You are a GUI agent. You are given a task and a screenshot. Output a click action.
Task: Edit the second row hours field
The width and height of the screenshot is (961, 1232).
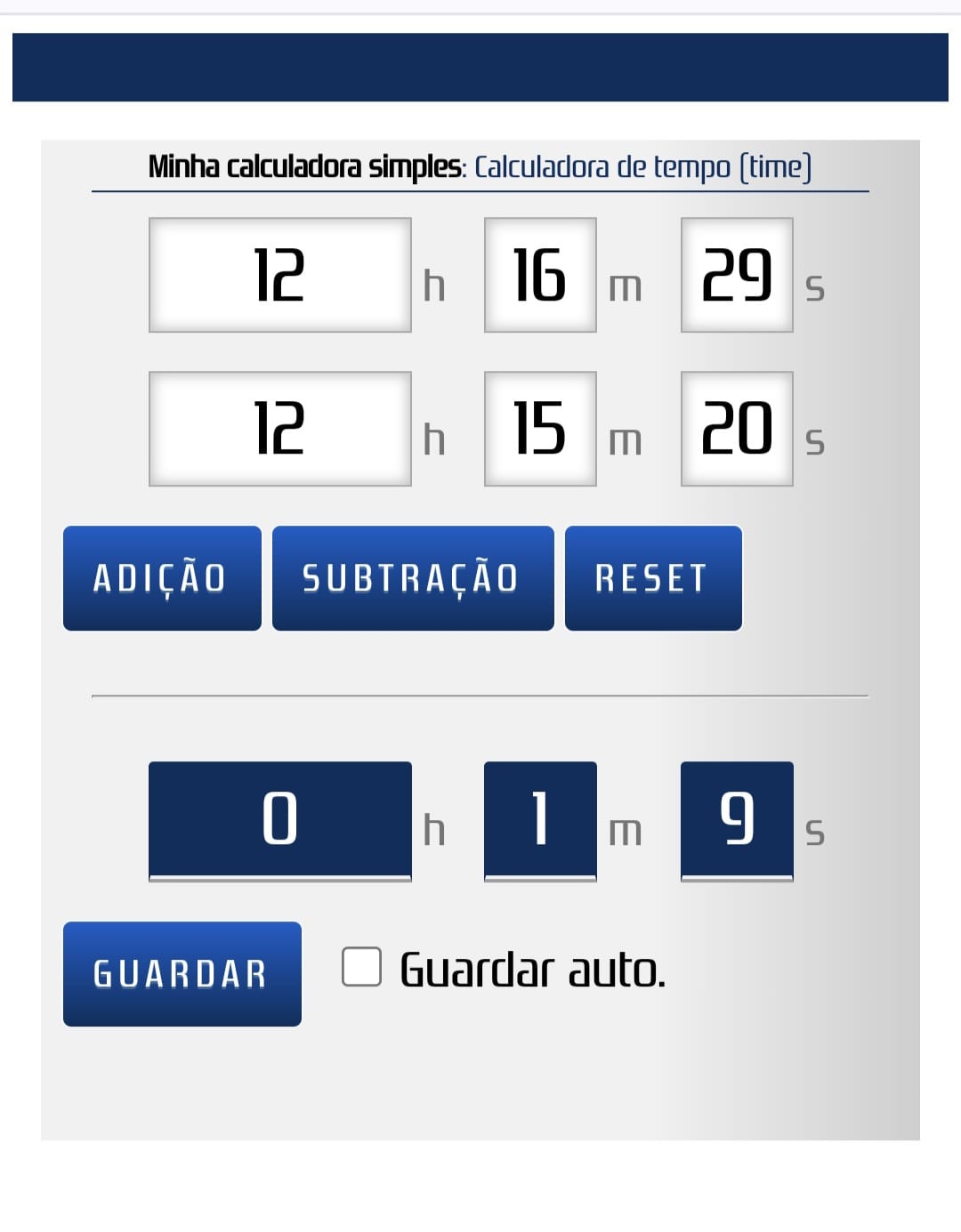[x=279, y=429]
